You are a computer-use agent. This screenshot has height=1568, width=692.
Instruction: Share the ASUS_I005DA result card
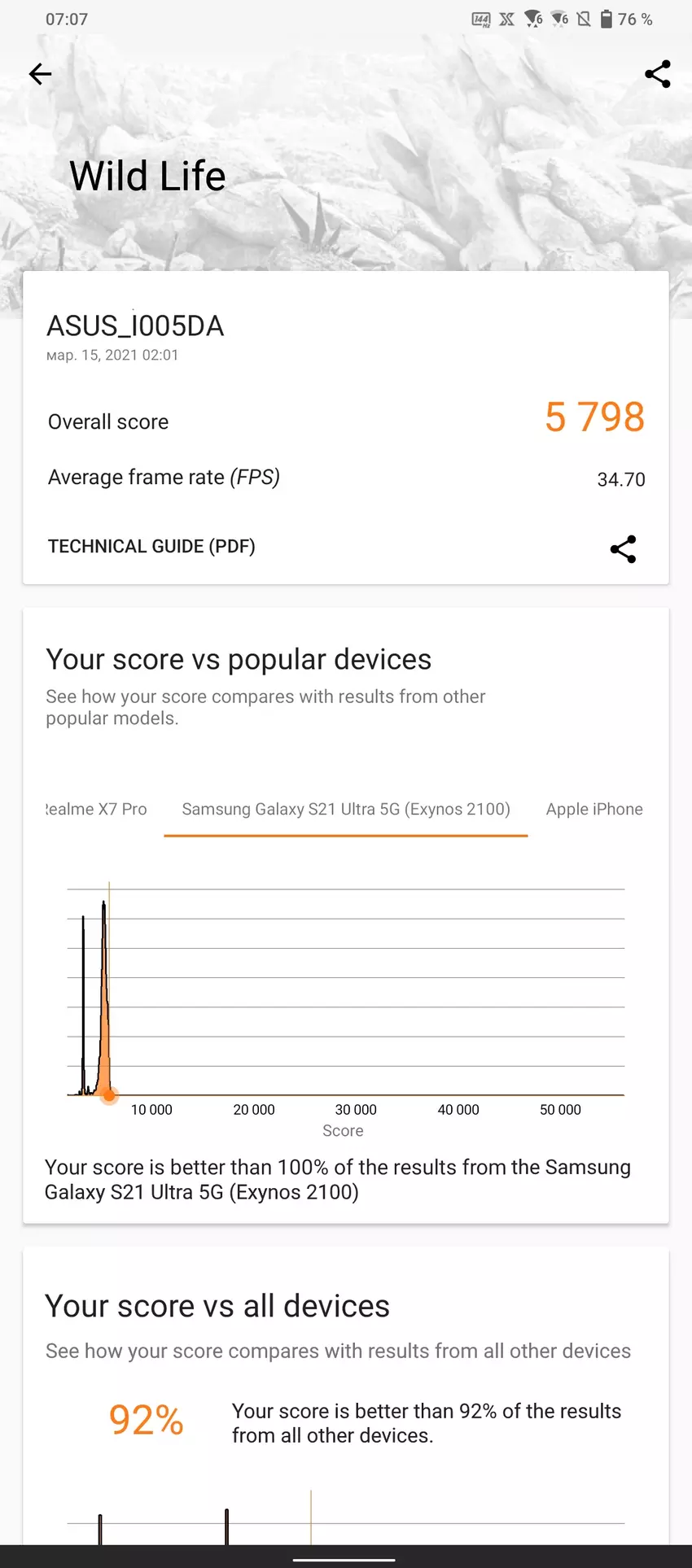click(x=623, y=549)
